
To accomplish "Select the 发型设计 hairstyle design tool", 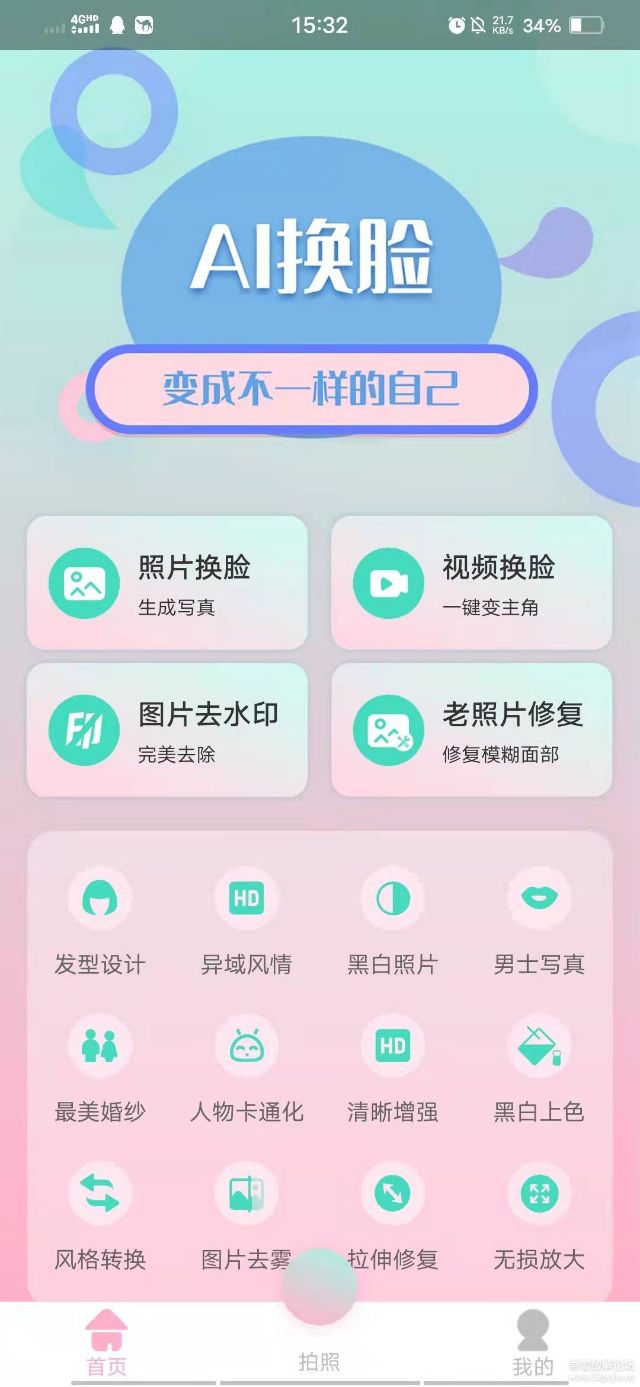I will tap(100, 920).
